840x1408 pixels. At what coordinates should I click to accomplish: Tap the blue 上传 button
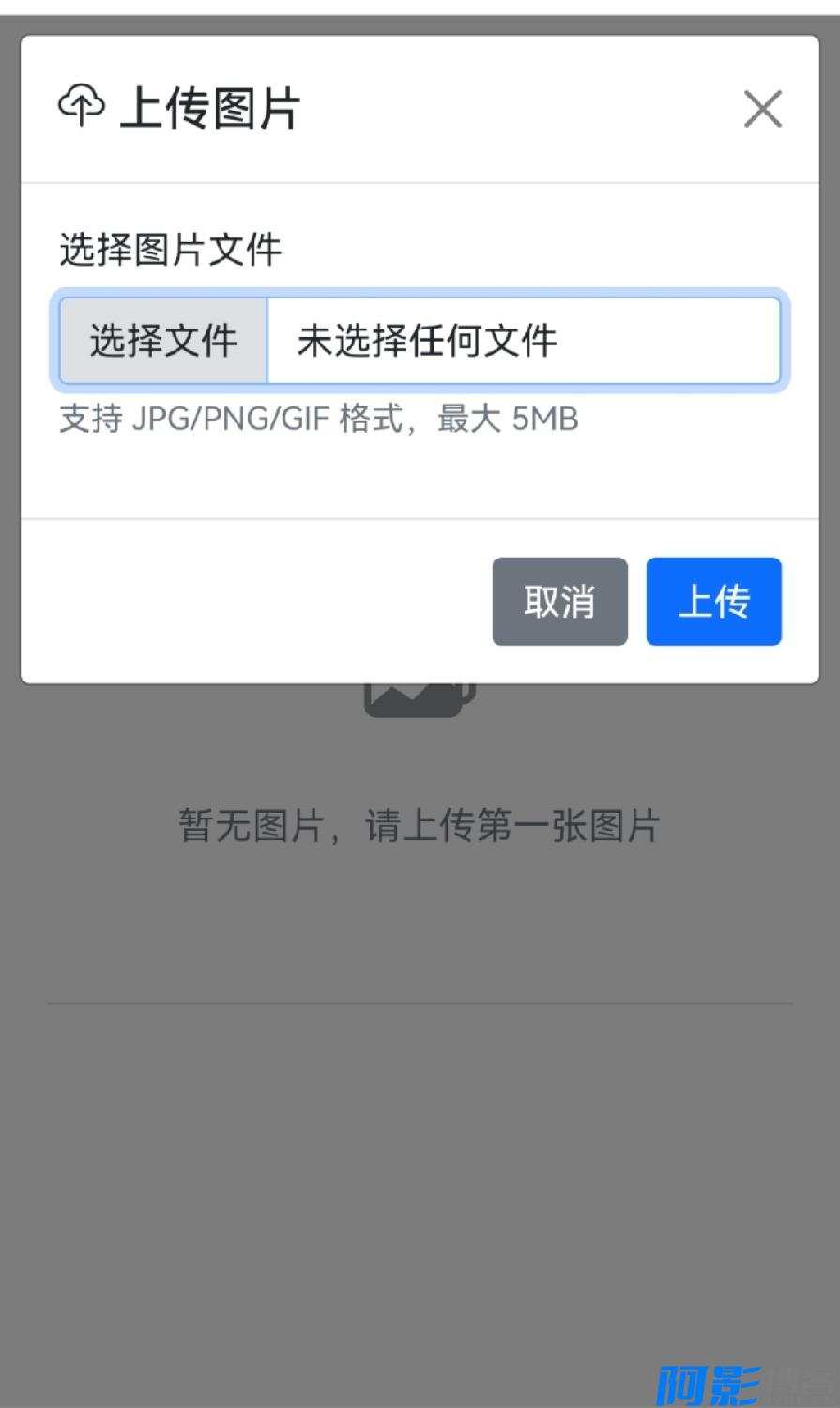[713, 601]
